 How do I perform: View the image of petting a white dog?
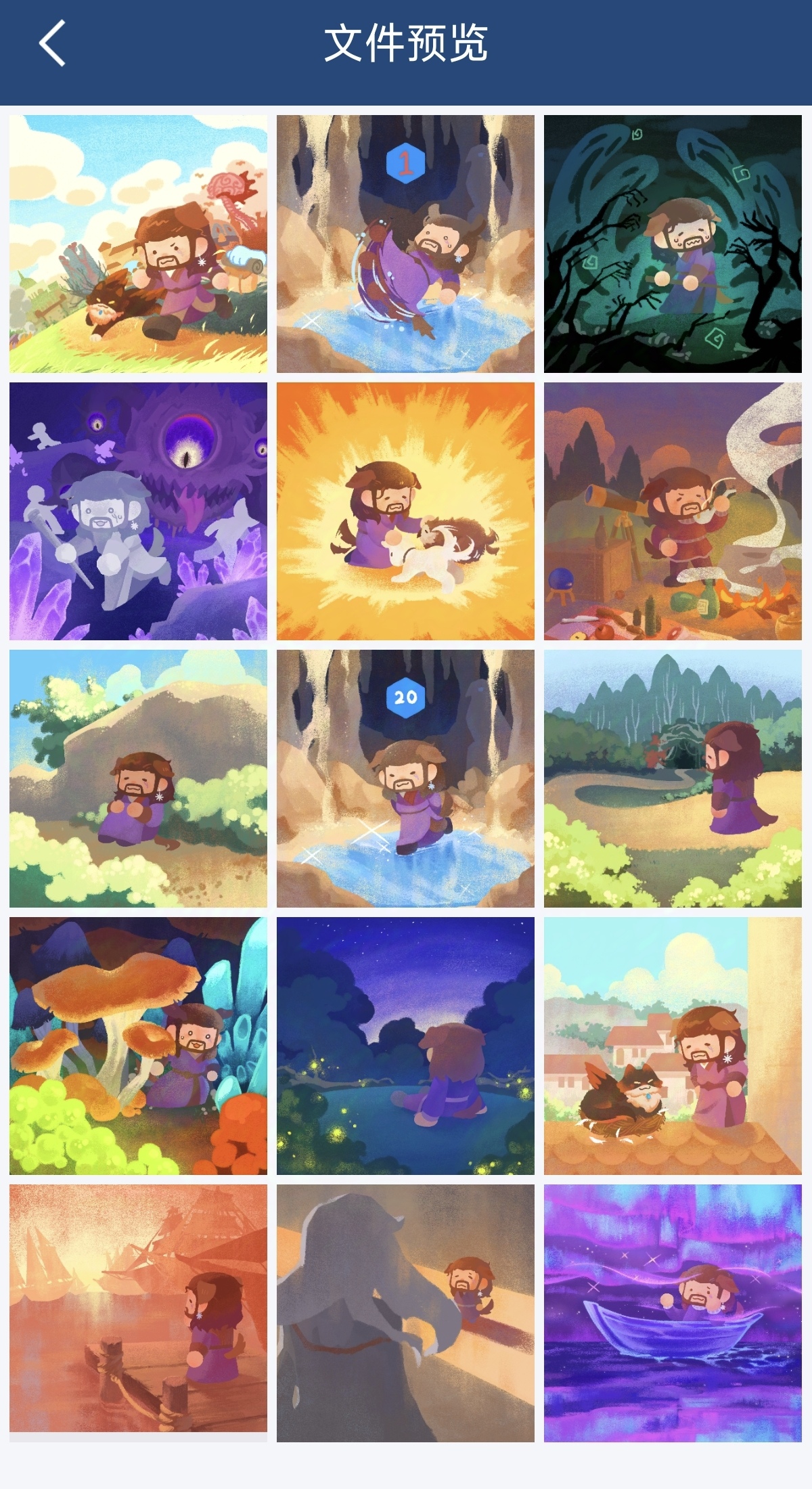tap(405, 511)
